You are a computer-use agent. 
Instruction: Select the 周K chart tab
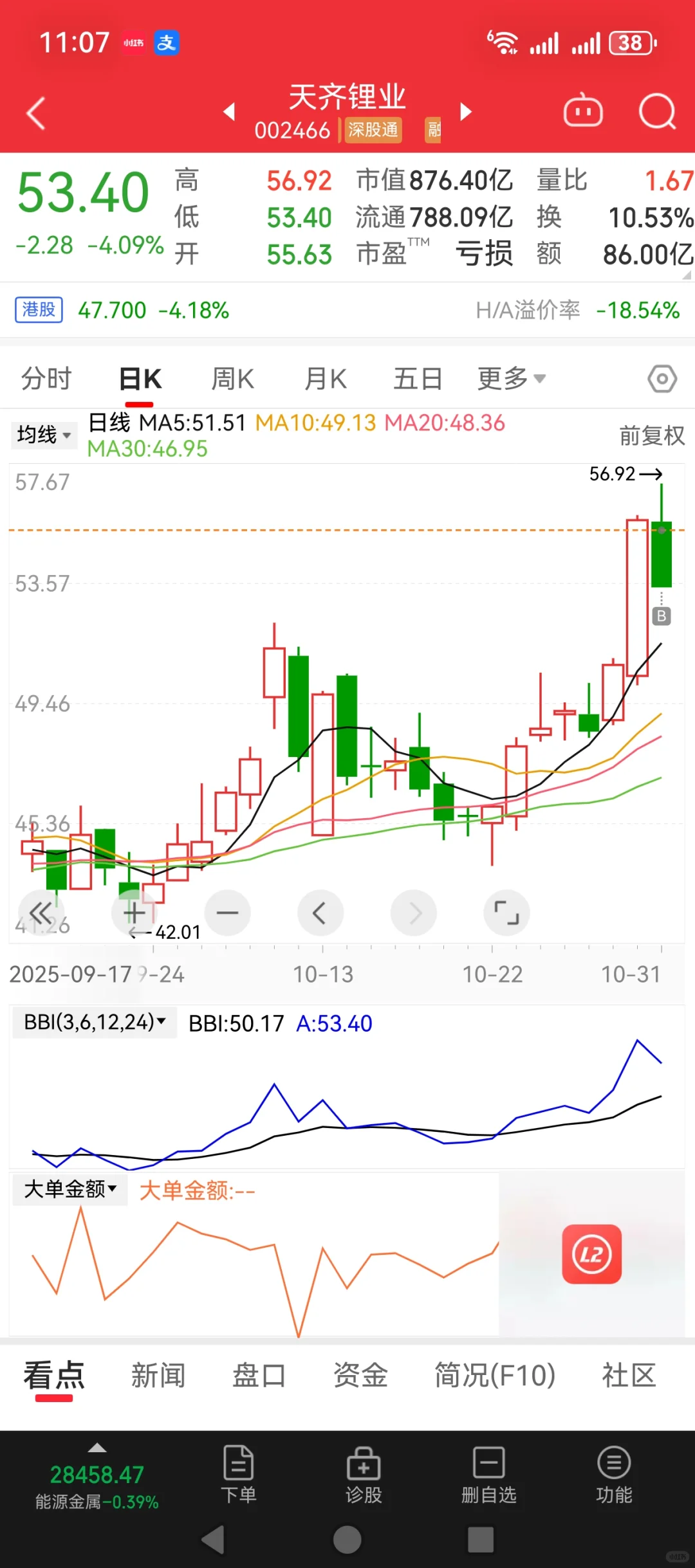(233, 379)
